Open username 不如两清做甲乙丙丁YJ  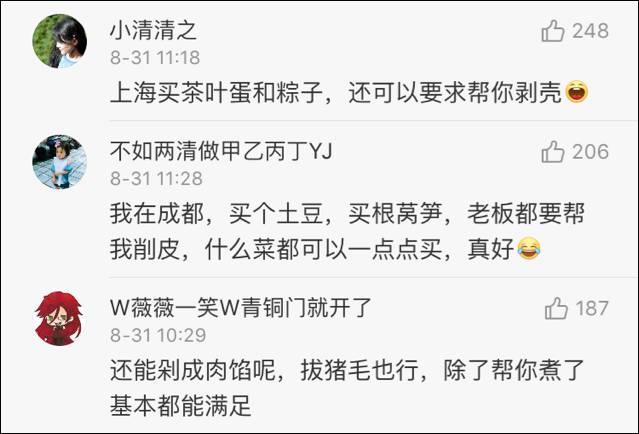pos(221,151)
